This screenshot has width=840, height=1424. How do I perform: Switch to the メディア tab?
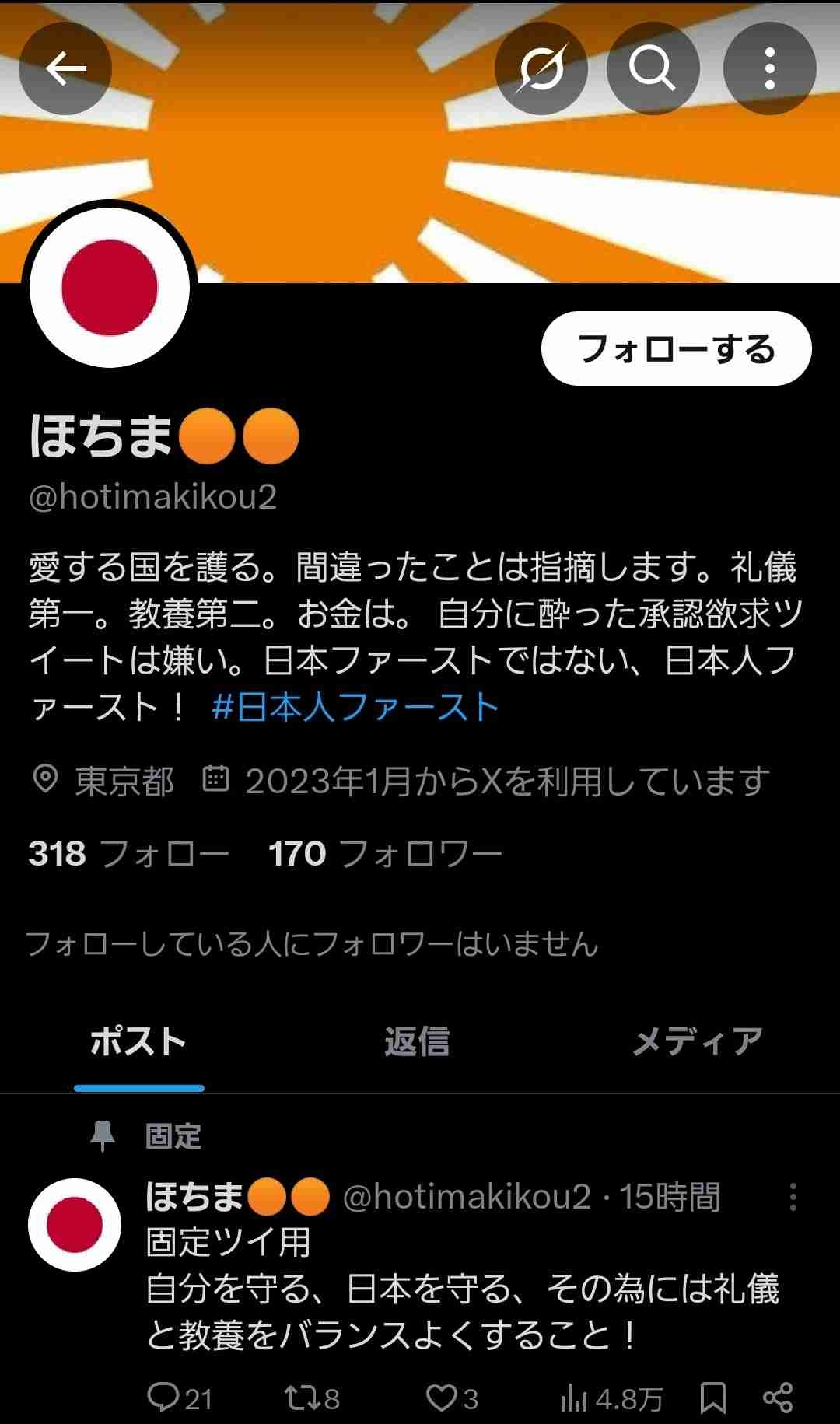tap(697, 1042)
